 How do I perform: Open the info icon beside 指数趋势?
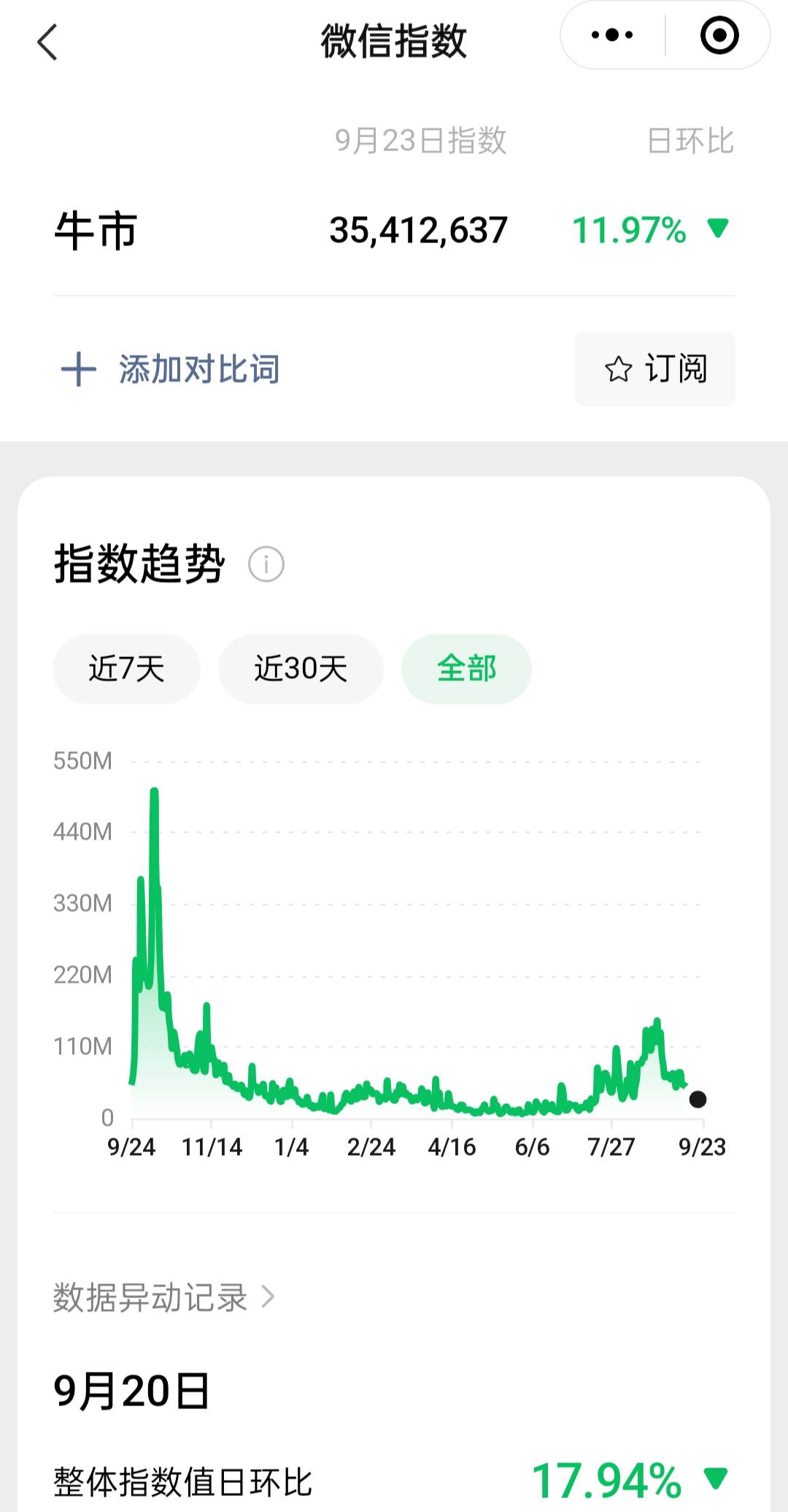266,564
